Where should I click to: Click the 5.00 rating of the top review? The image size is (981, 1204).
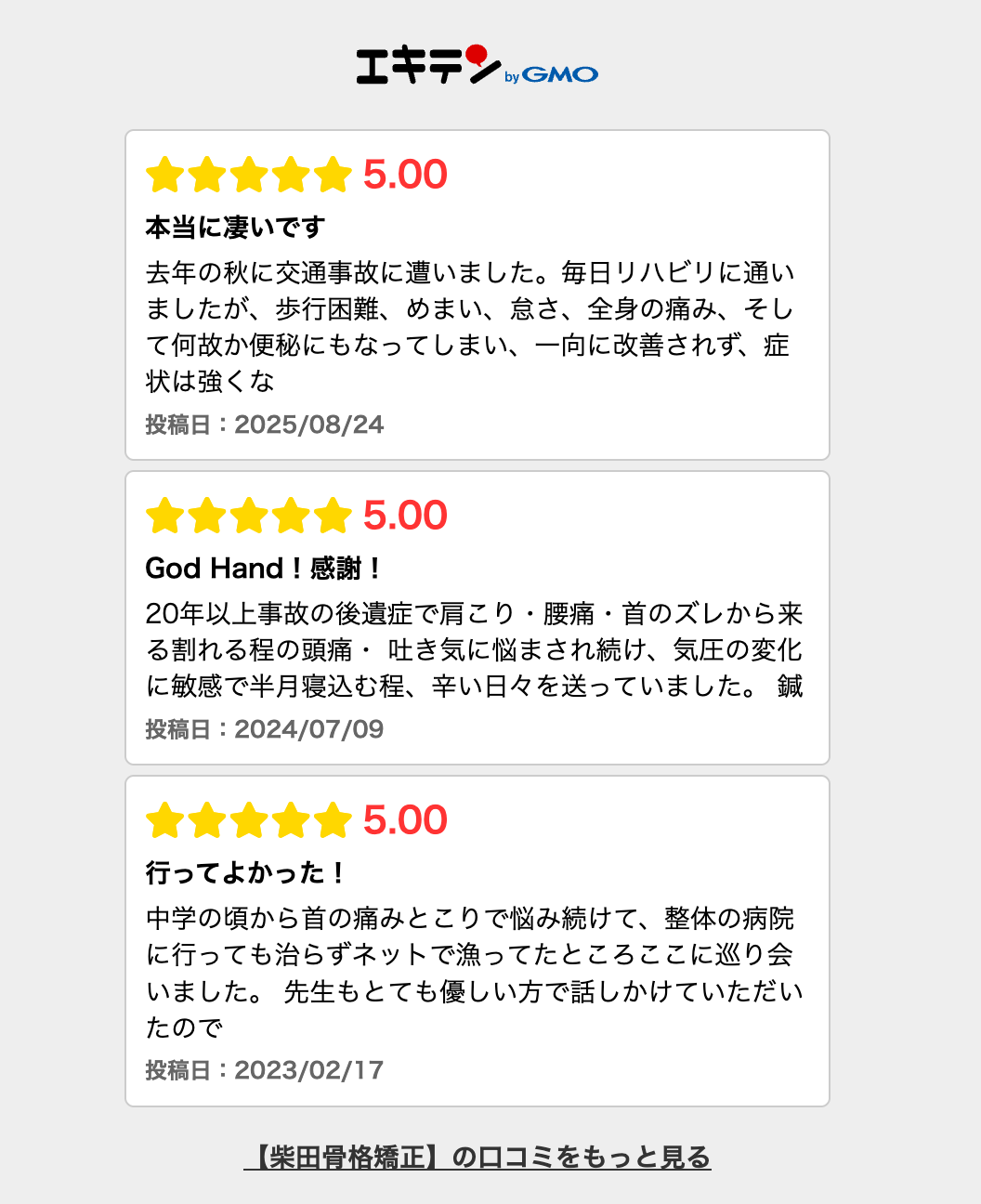click(404, 175)
